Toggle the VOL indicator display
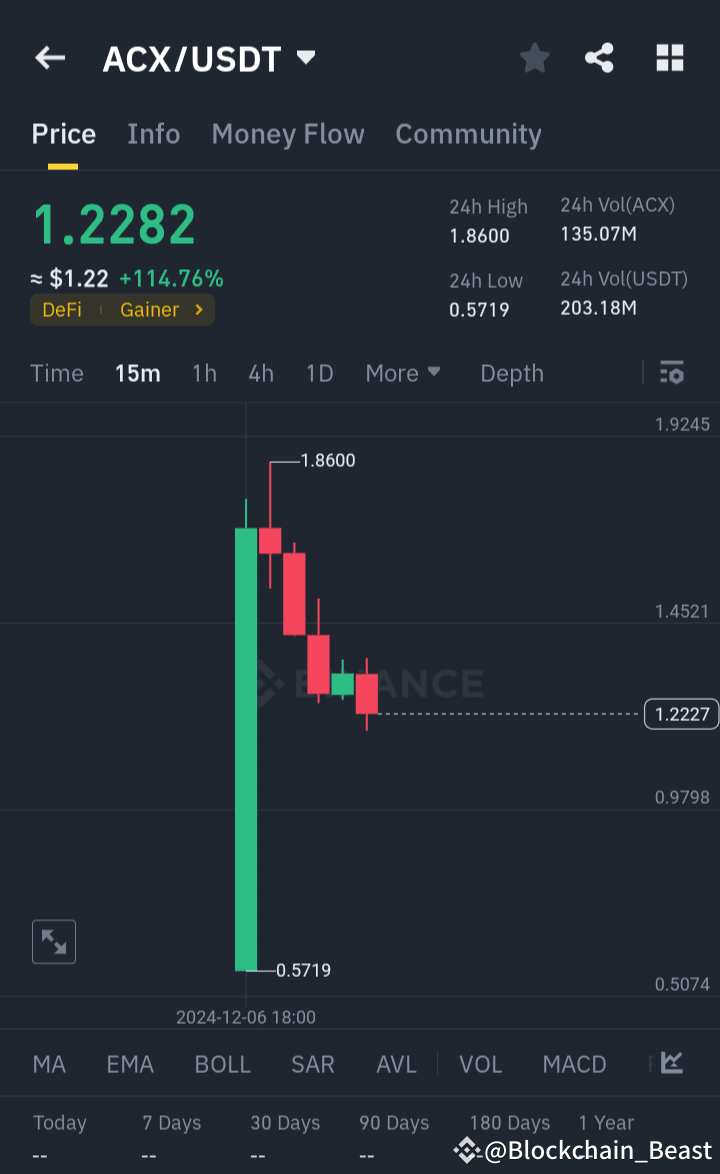 point(480,1064)
